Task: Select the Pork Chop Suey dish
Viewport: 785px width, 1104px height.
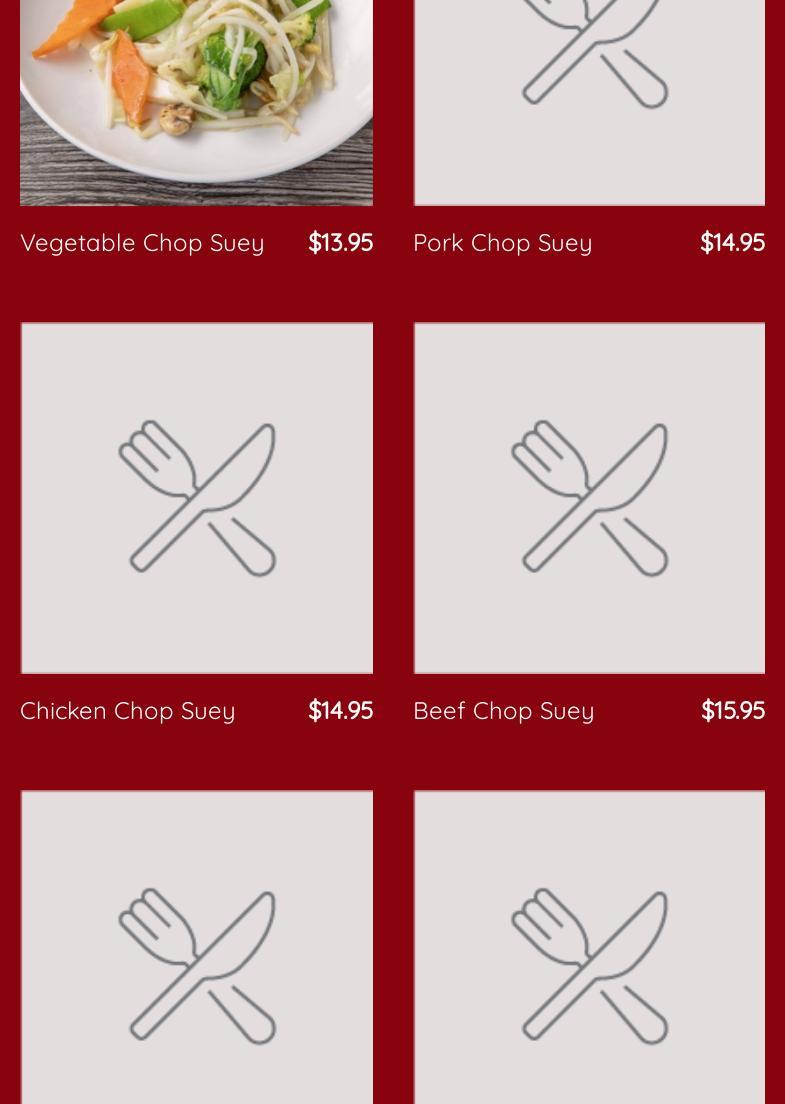Action: point(502,243)
